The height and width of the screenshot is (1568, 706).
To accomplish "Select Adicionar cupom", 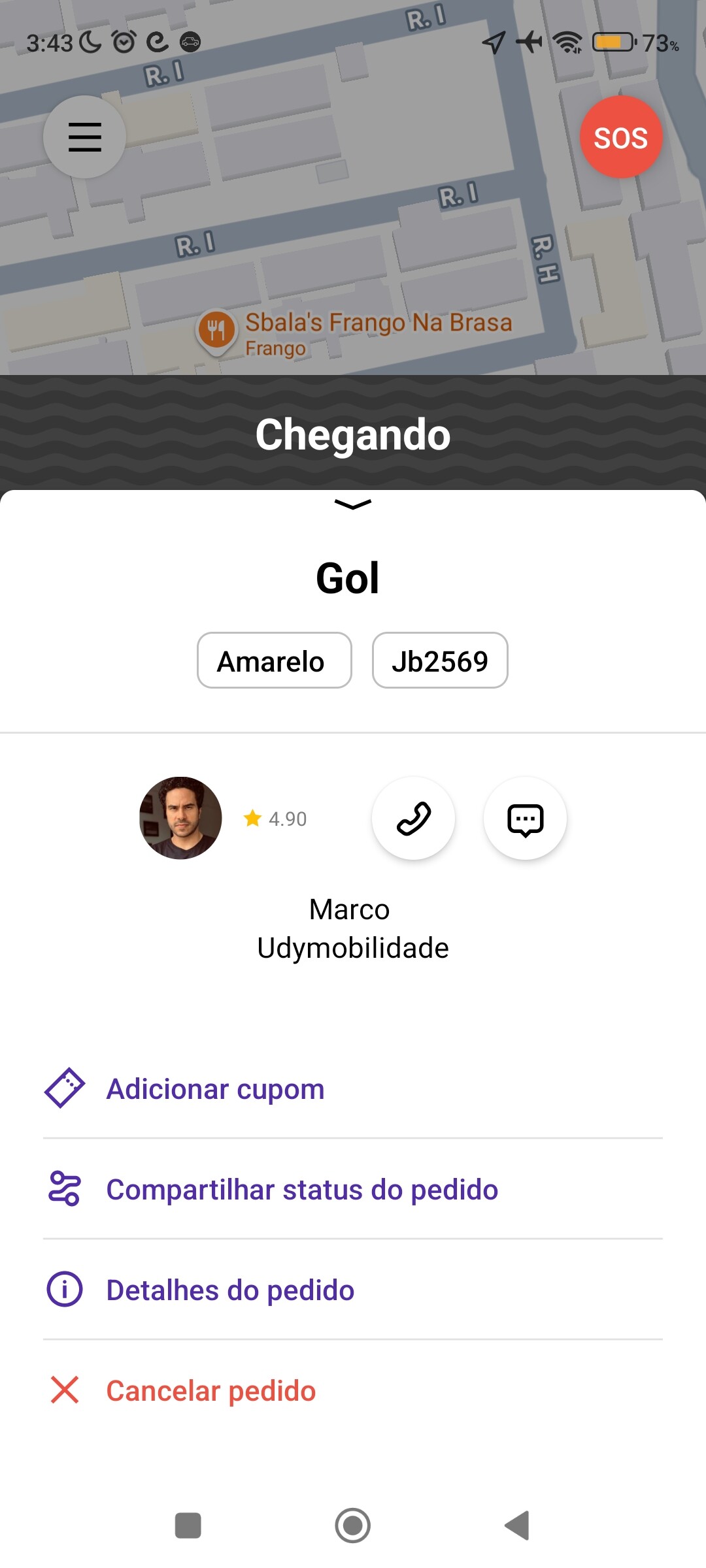I will pyautogui.click(x=353, y=1088).
